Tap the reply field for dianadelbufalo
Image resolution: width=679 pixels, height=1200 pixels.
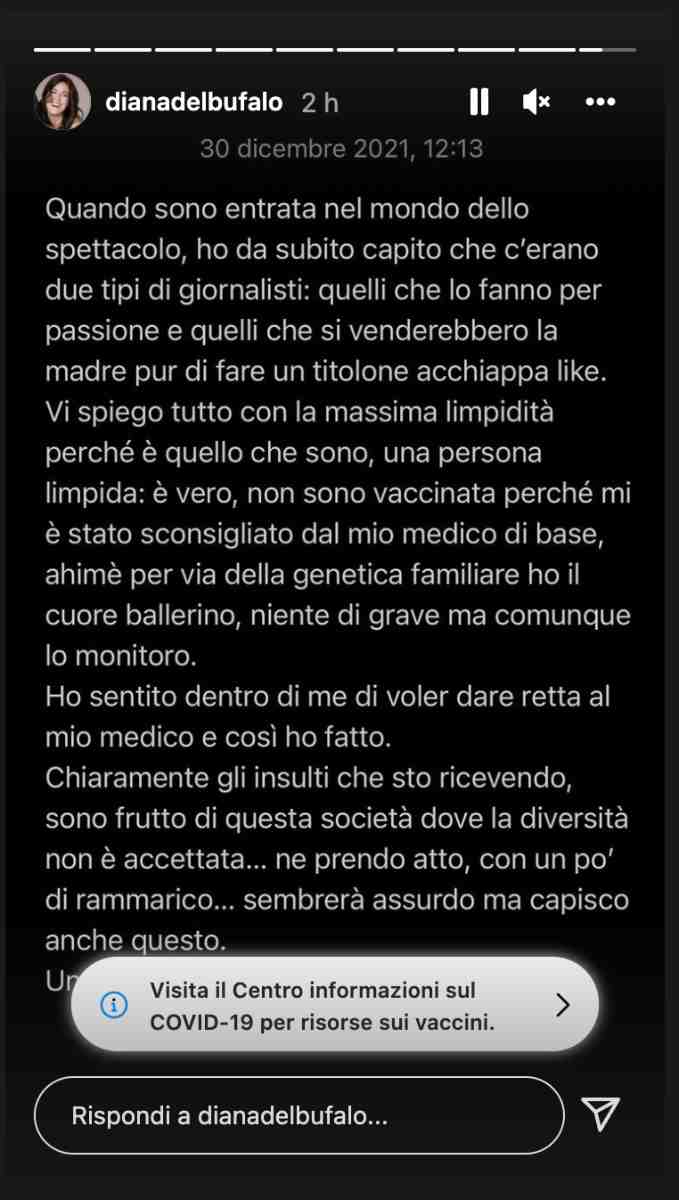point(299,1116)
